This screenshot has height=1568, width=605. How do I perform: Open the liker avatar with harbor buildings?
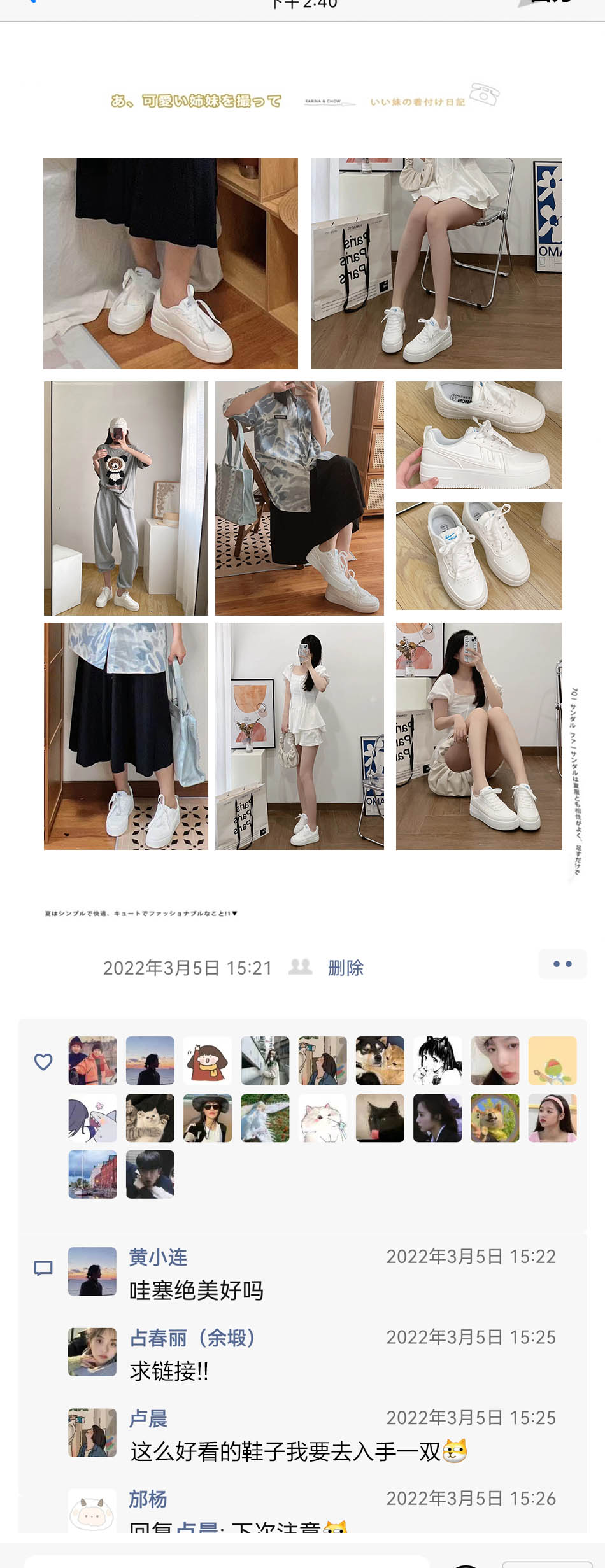[x=93, y=1175]
